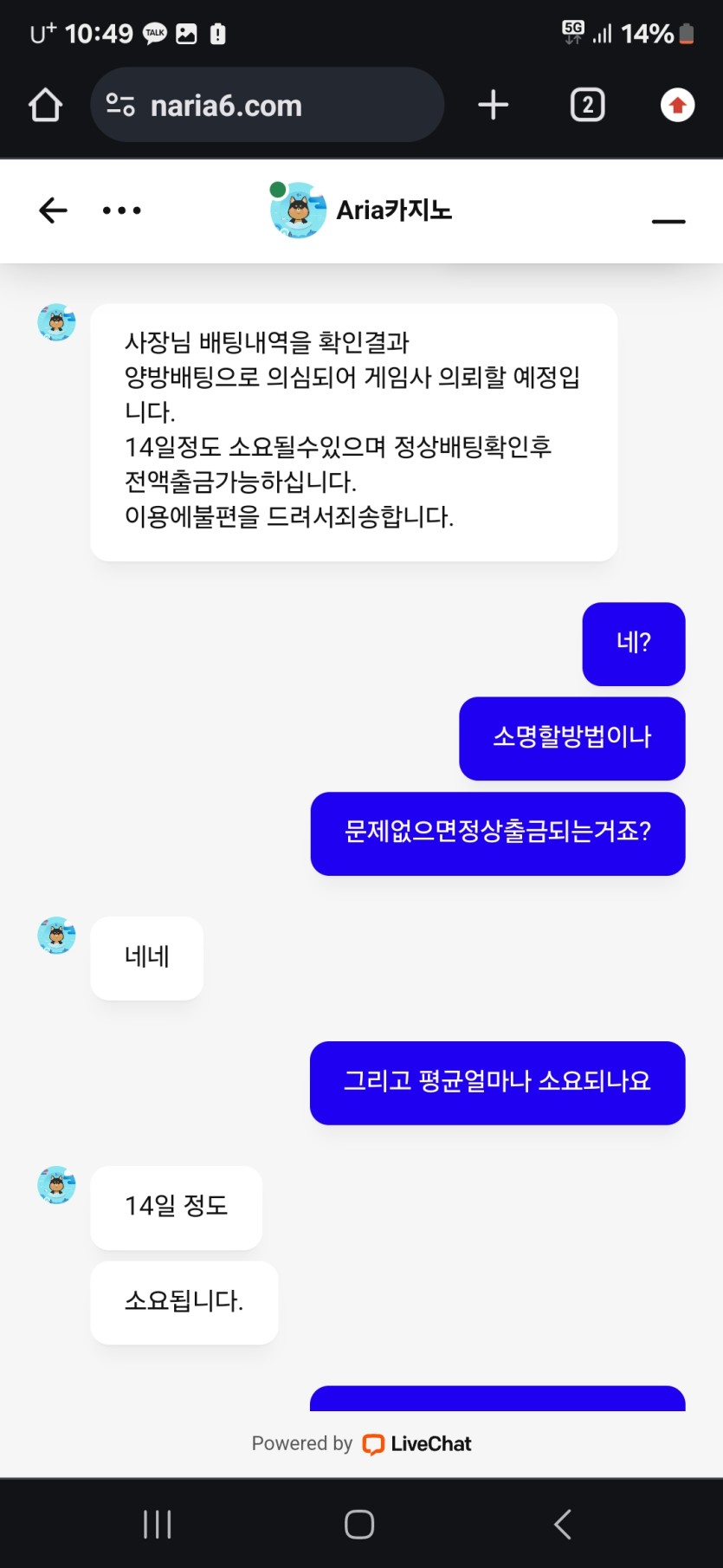View the two open tabs
The width and height of the screenshot is (723, 1568).
[x=587, y=106]
